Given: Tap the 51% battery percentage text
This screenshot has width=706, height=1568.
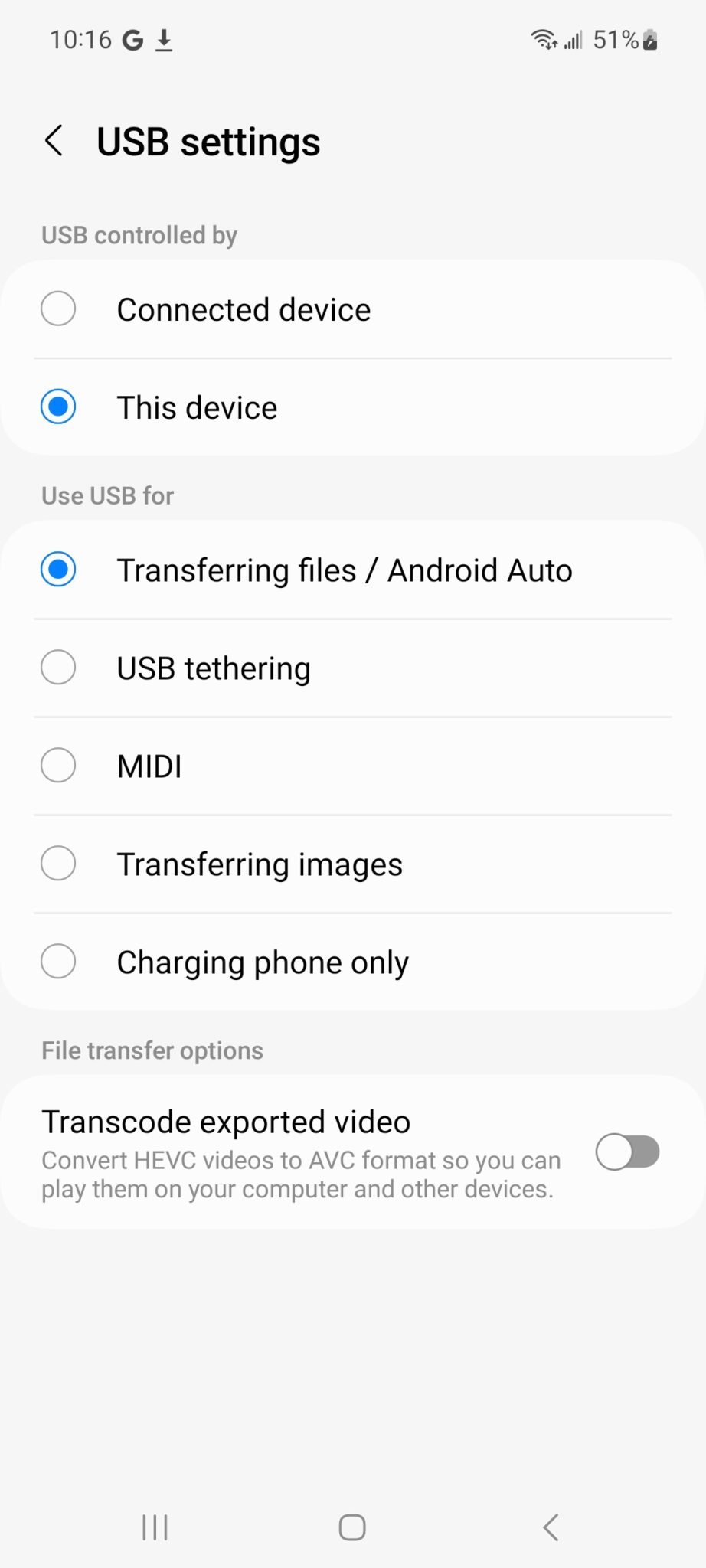Looking at the screenshot, I should point(616,40).
